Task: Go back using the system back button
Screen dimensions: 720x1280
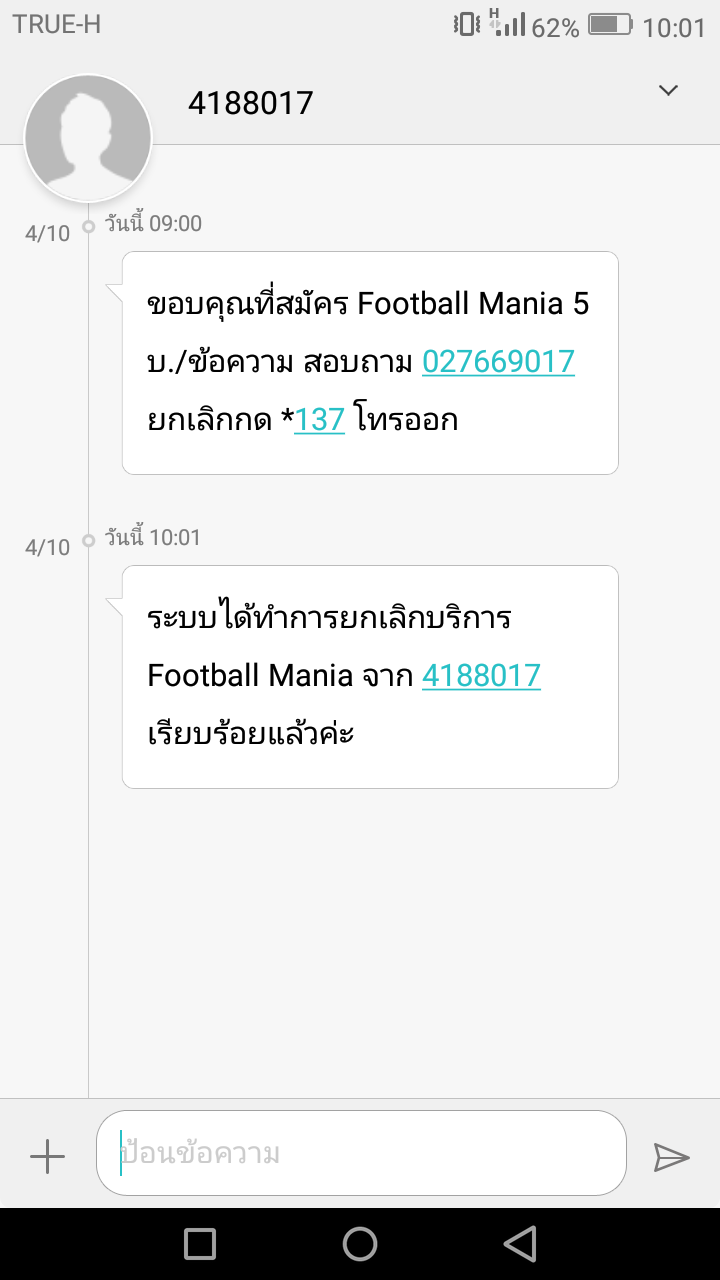Action: point(520,1244)
